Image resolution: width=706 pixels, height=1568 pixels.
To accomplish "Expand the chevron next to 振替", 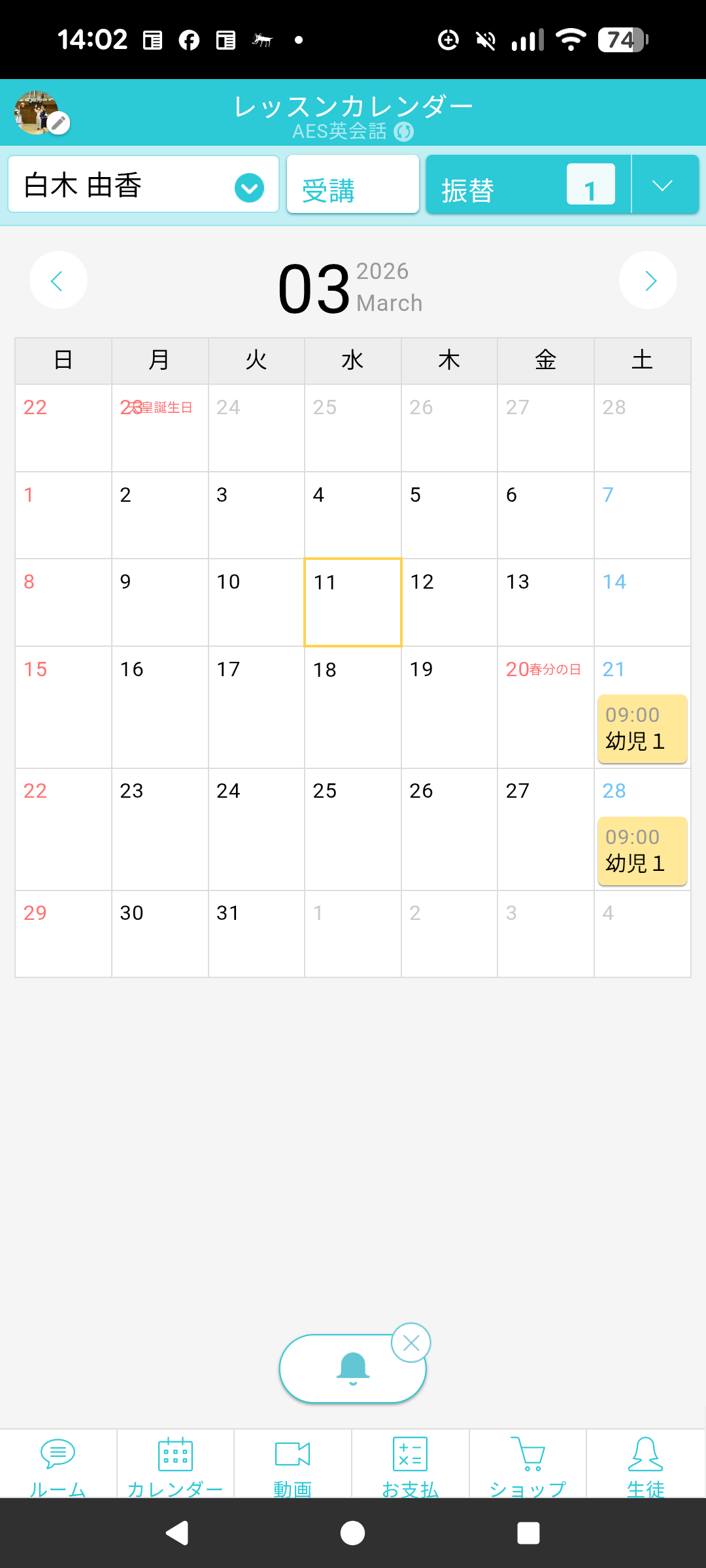I will coord(663,186).
